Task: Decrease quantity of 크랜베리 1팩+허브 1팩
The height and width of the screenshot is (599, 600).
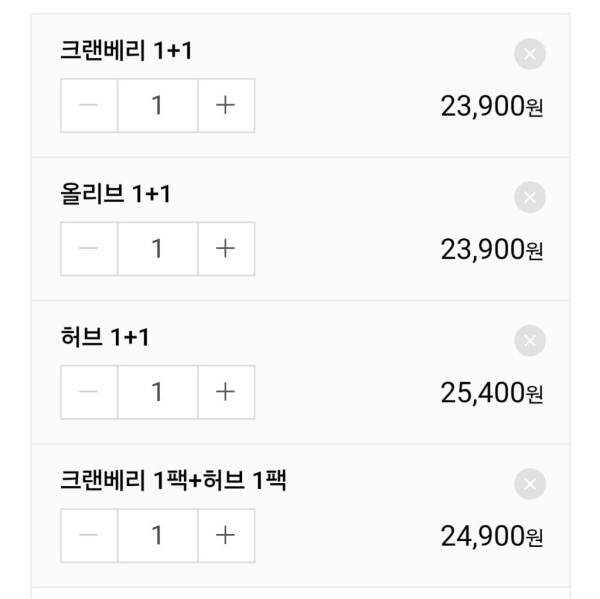Action: coord(89,535)
